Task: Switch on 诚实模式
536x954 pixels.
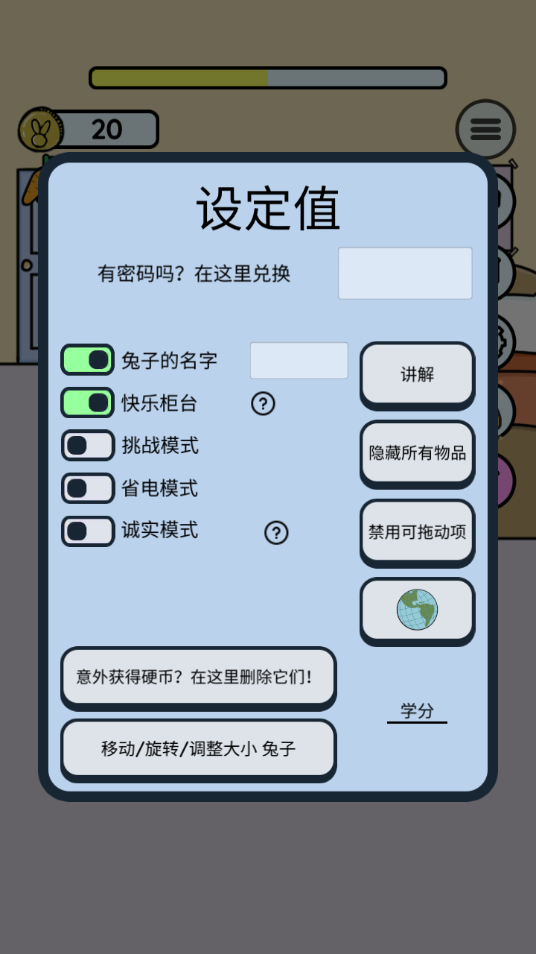Action: pyautogui.click(x=88, y=531)
